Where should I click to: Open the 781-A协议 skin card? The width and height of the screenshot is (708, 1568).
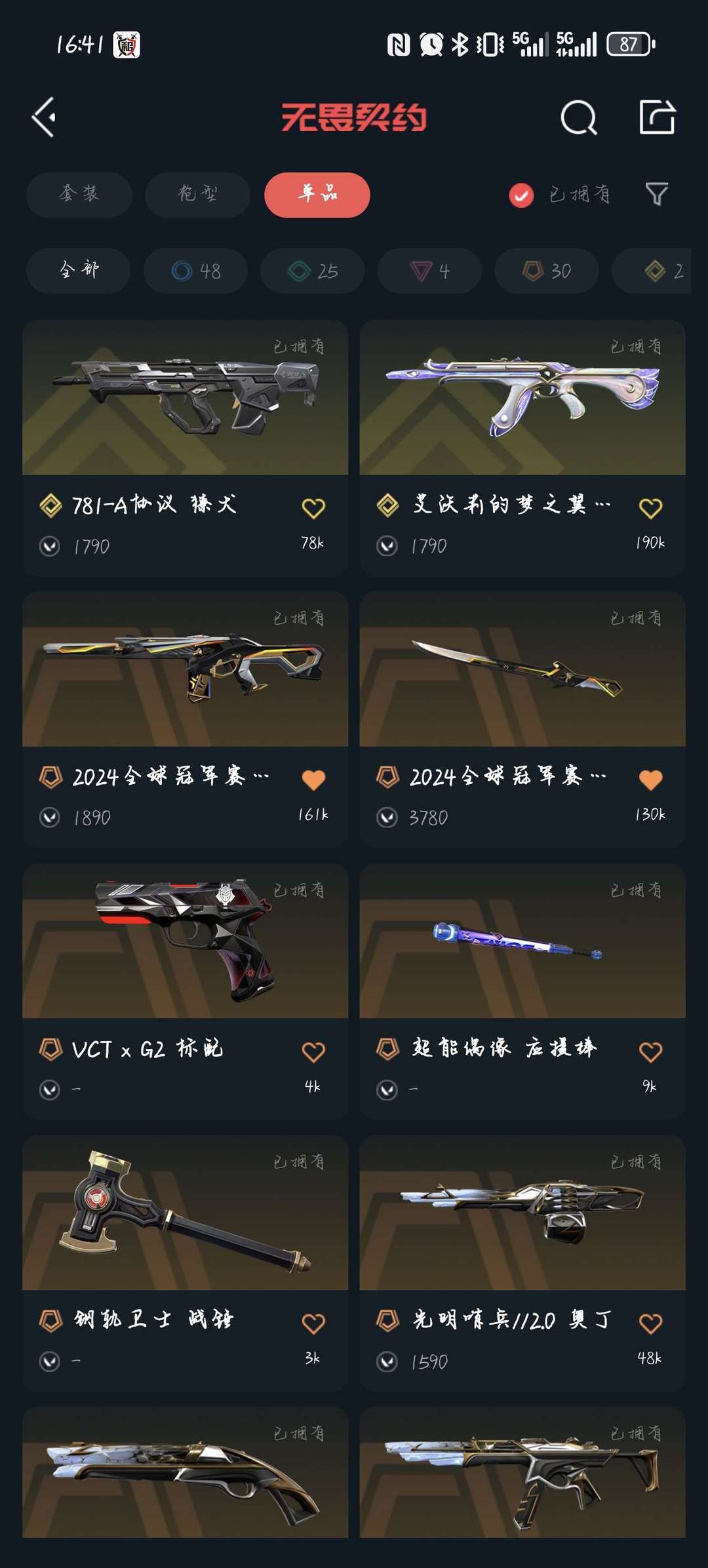[185, 448]
